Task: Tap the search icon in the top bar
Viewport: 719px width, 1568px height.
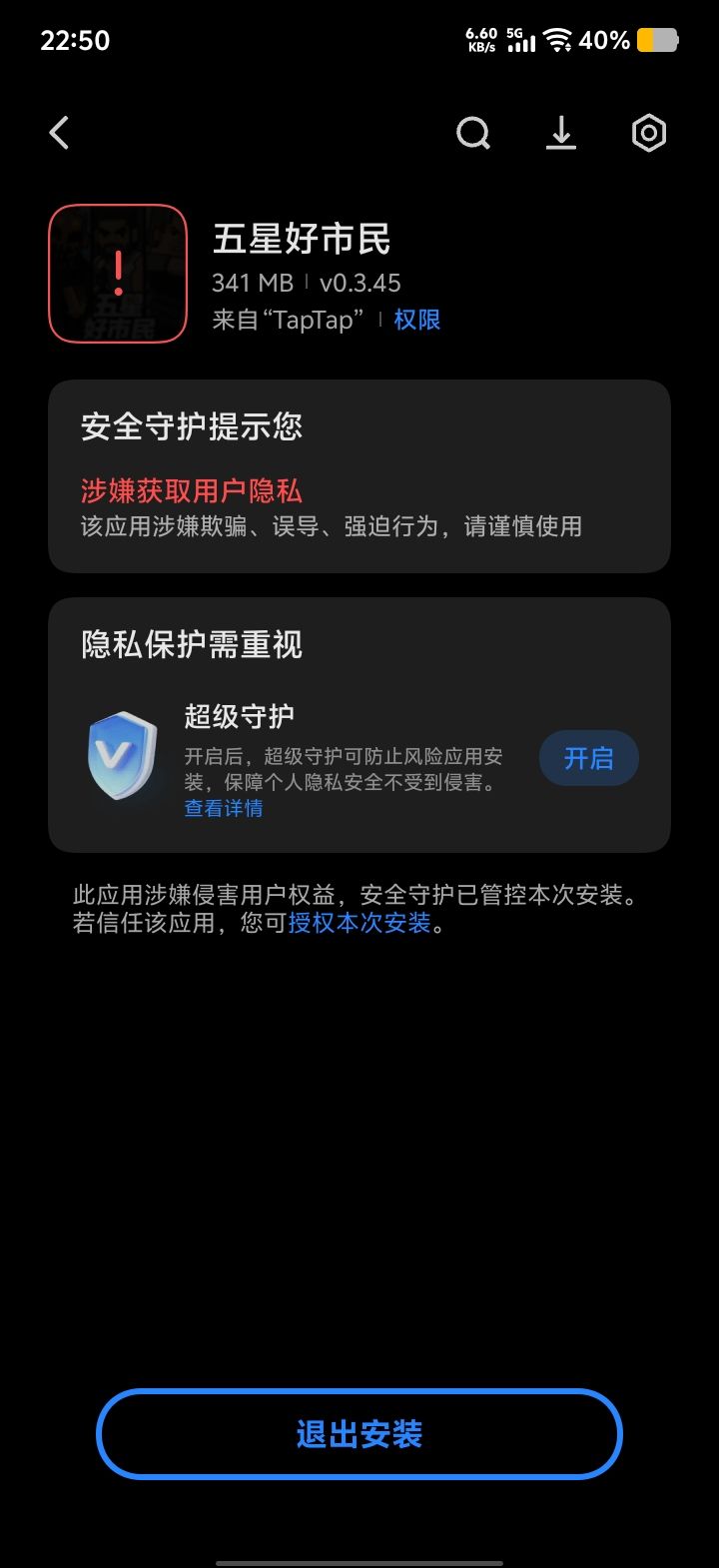Action: [472, 133]
